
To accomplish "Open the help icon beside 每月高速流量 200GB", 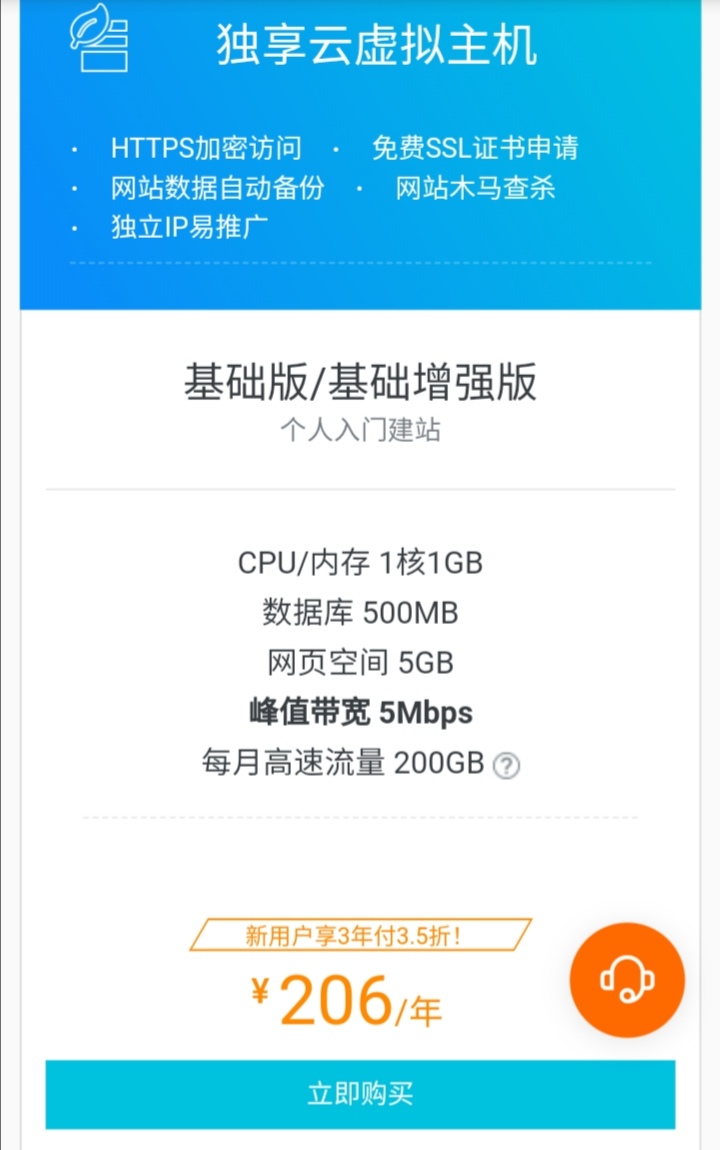I will click(x=507, y=766).
